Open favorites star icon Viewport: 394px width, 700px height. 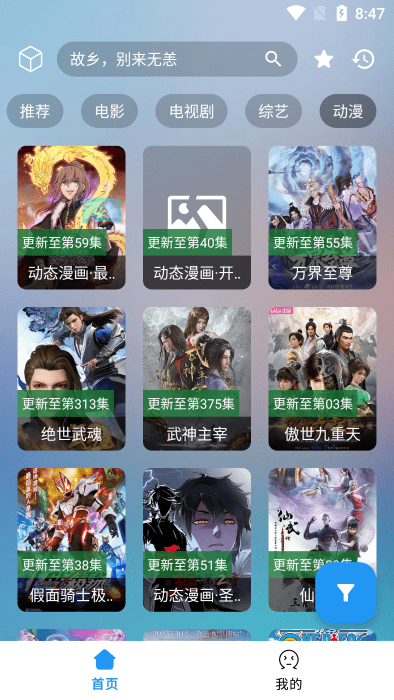pyautogui.click(x=324, y=59)
